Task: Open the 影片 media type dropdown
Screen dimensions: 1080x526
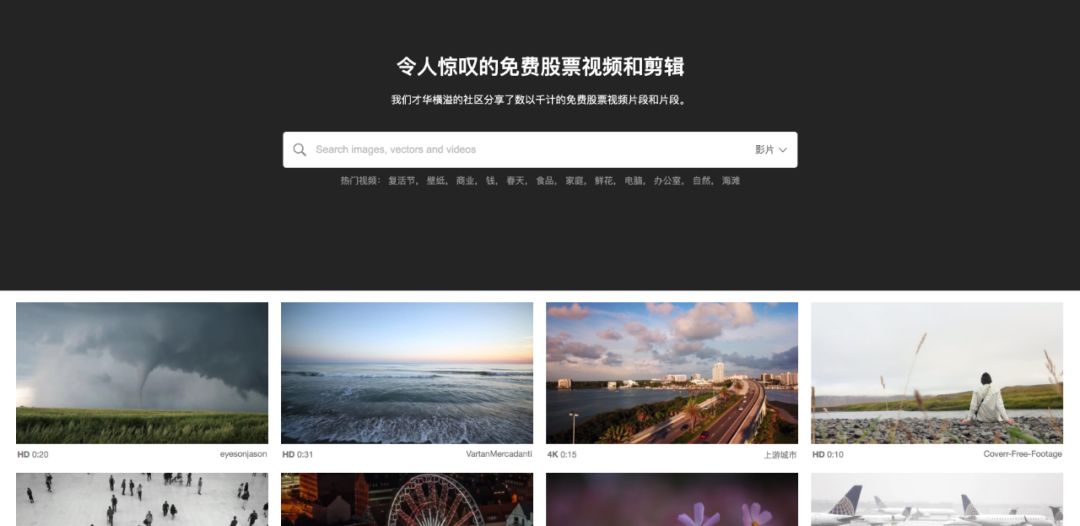Action: point(770,150)
